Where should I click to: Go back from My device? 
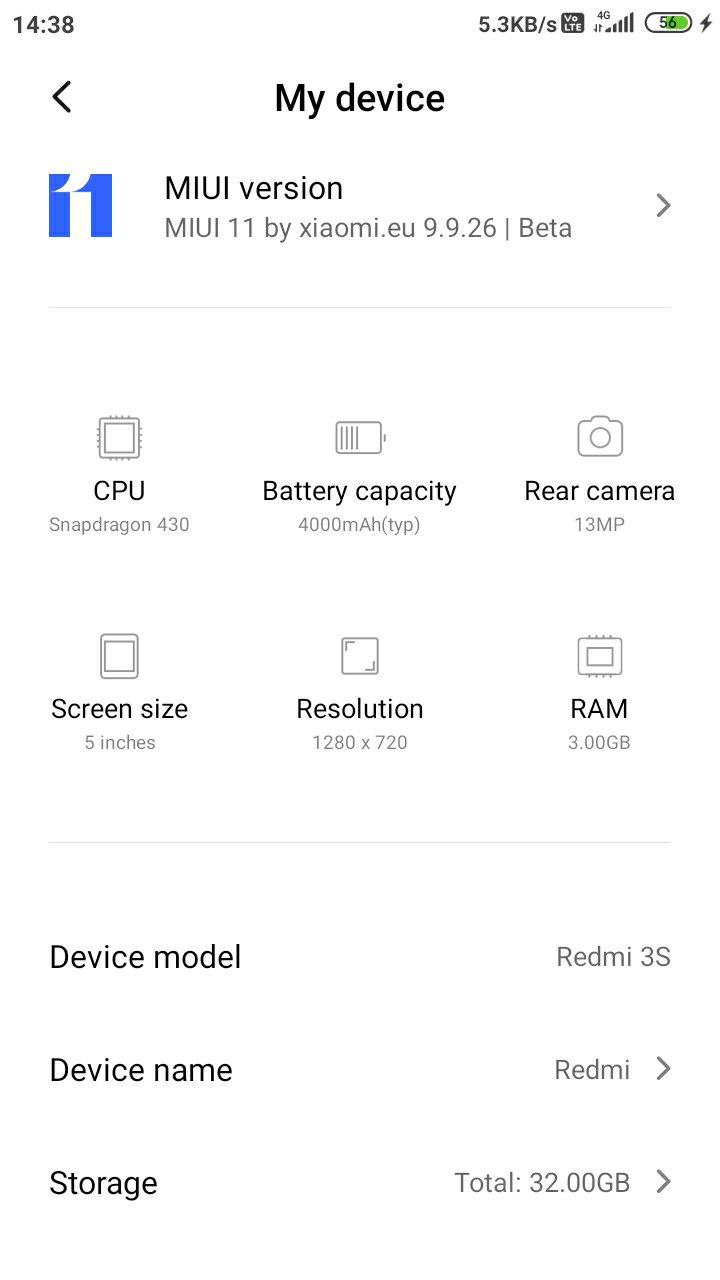pos(62,98)
